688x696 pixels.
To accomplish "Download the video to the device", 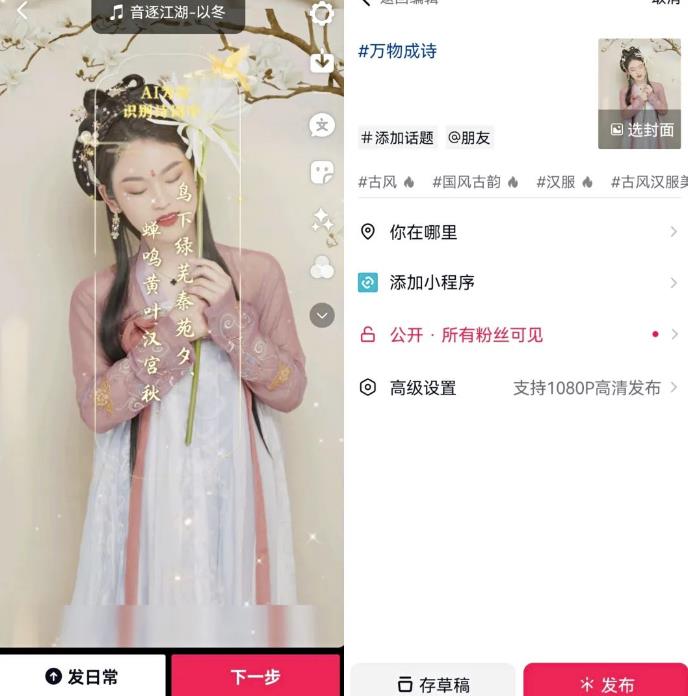I will [322, 63].
